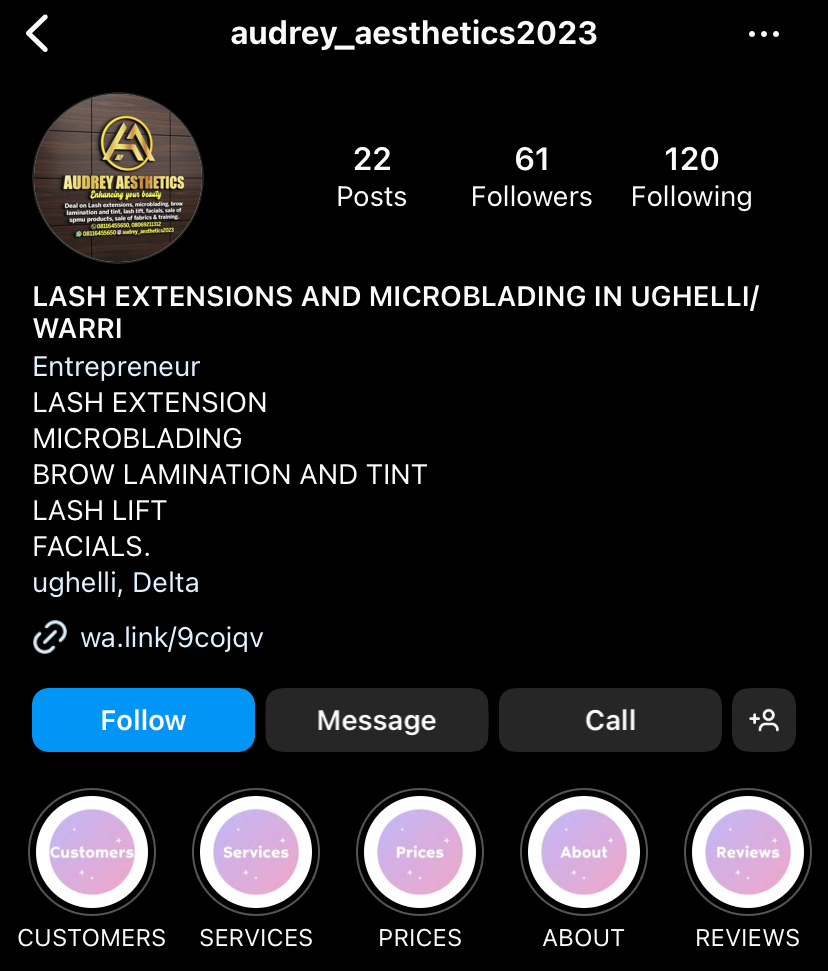View the REVIEWS story highlight

coord(747,853)
